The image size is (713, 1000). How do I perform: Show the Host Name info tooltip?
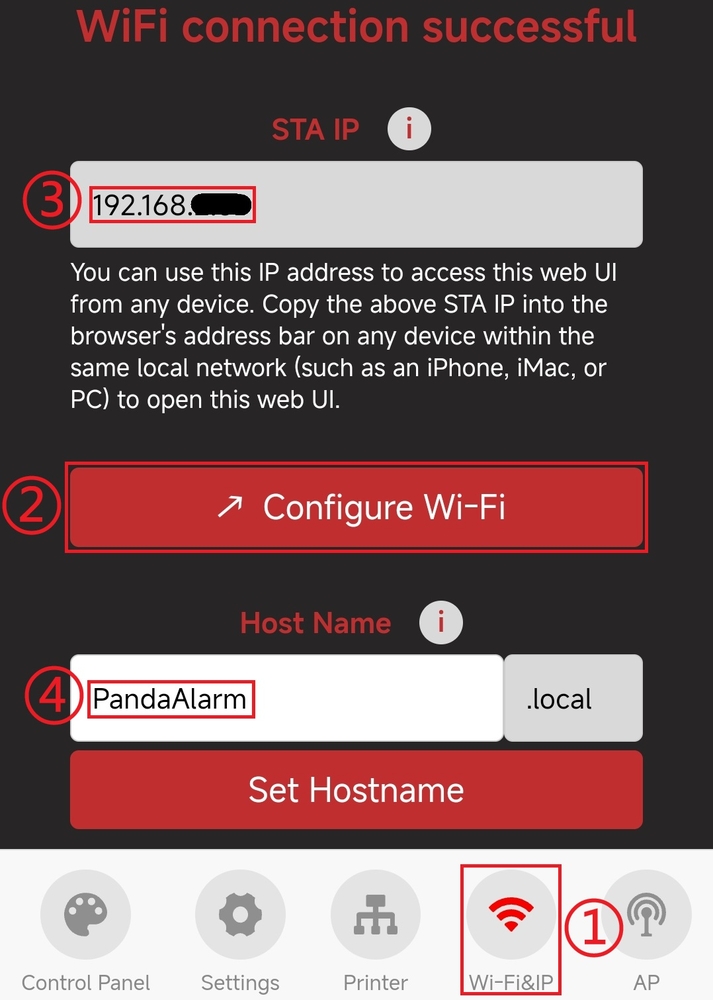[441, 623]
